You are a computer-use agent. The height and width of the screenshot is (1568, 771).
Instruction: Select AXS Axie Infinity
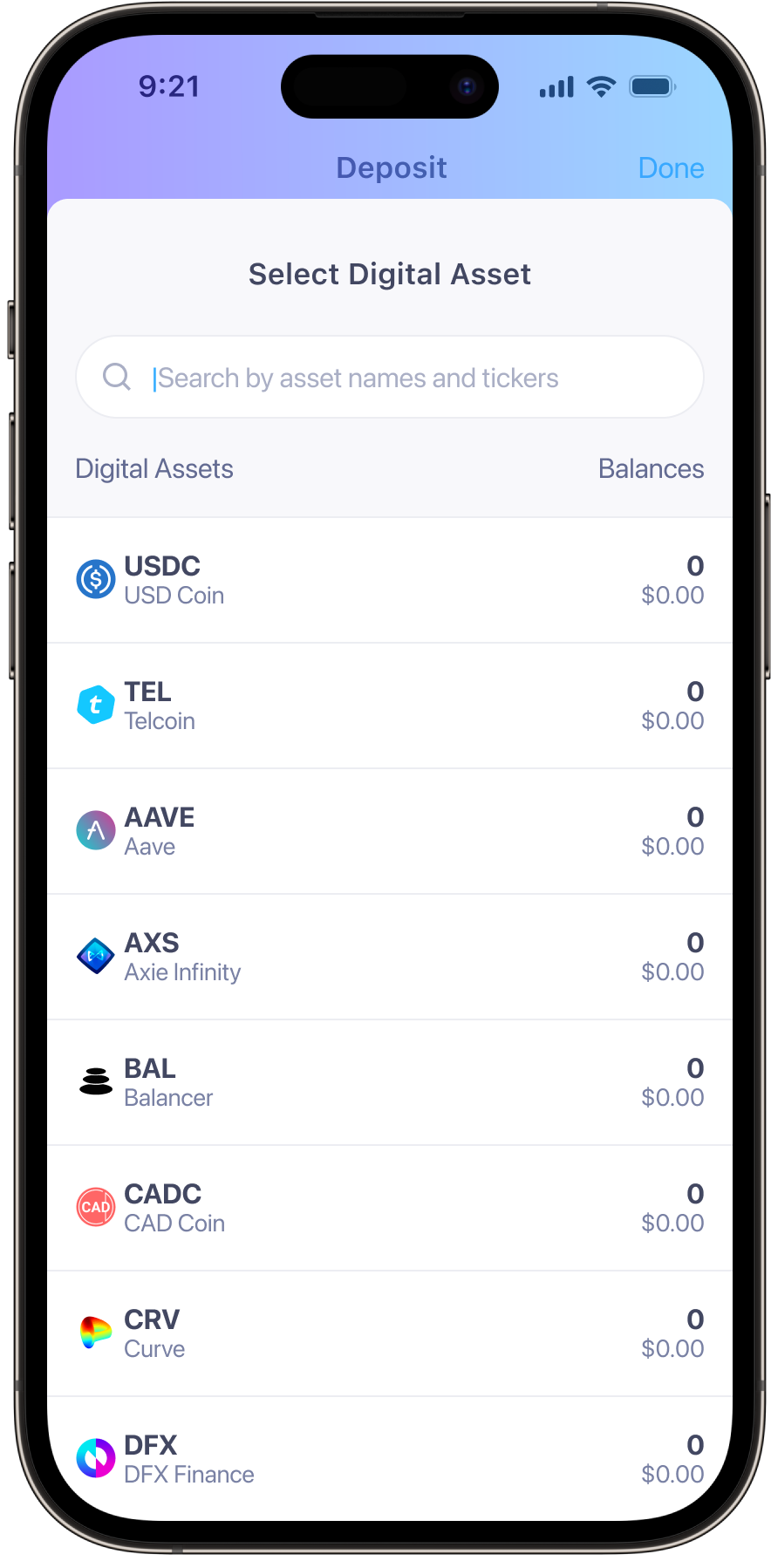tap(390, 958)
